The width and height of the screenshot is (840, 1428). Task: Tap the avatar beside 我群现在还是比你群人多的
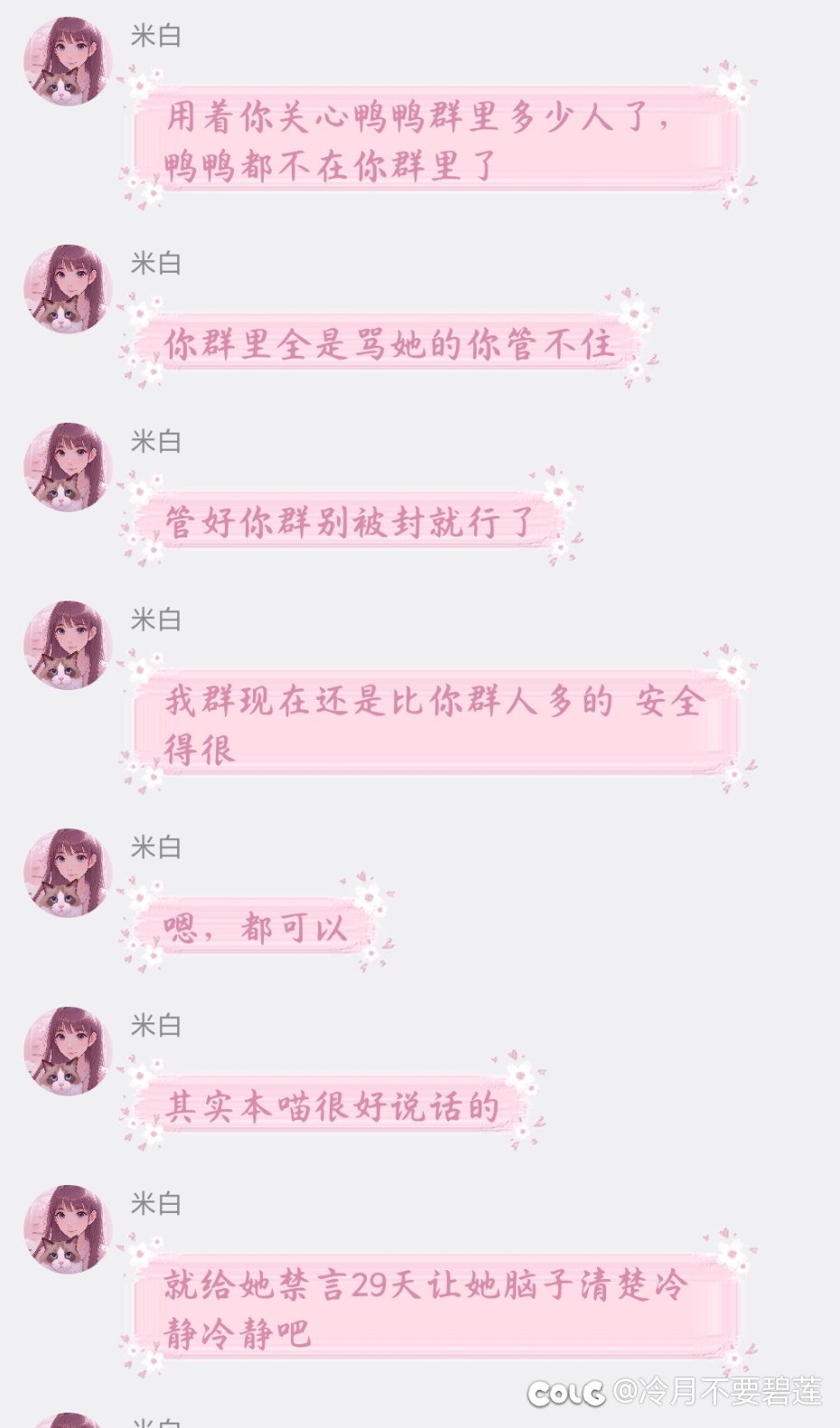(68, 645)
